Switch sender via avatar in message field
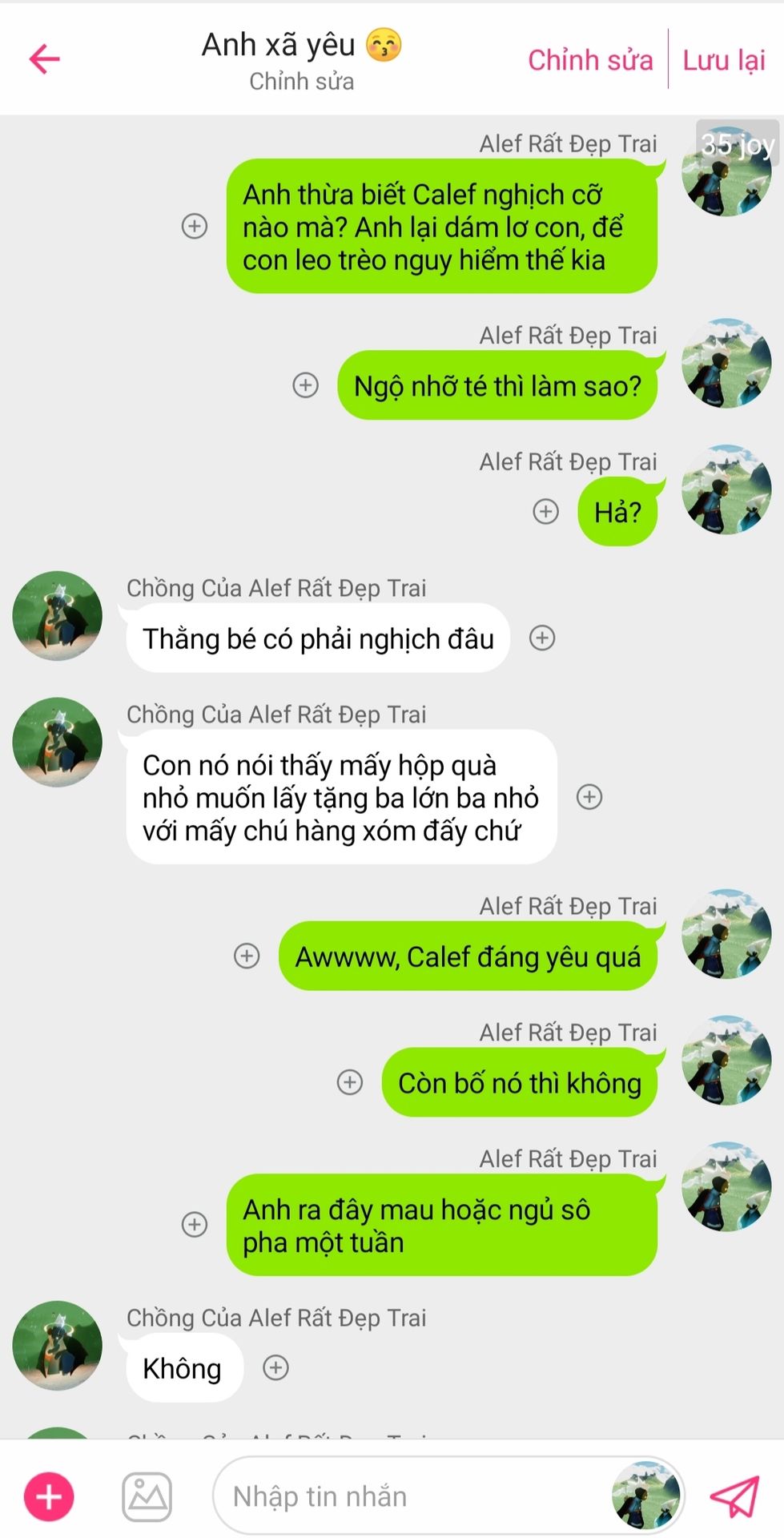Image resolution: width=784 pixels, height=1538 pixels. coord(645,1496)
